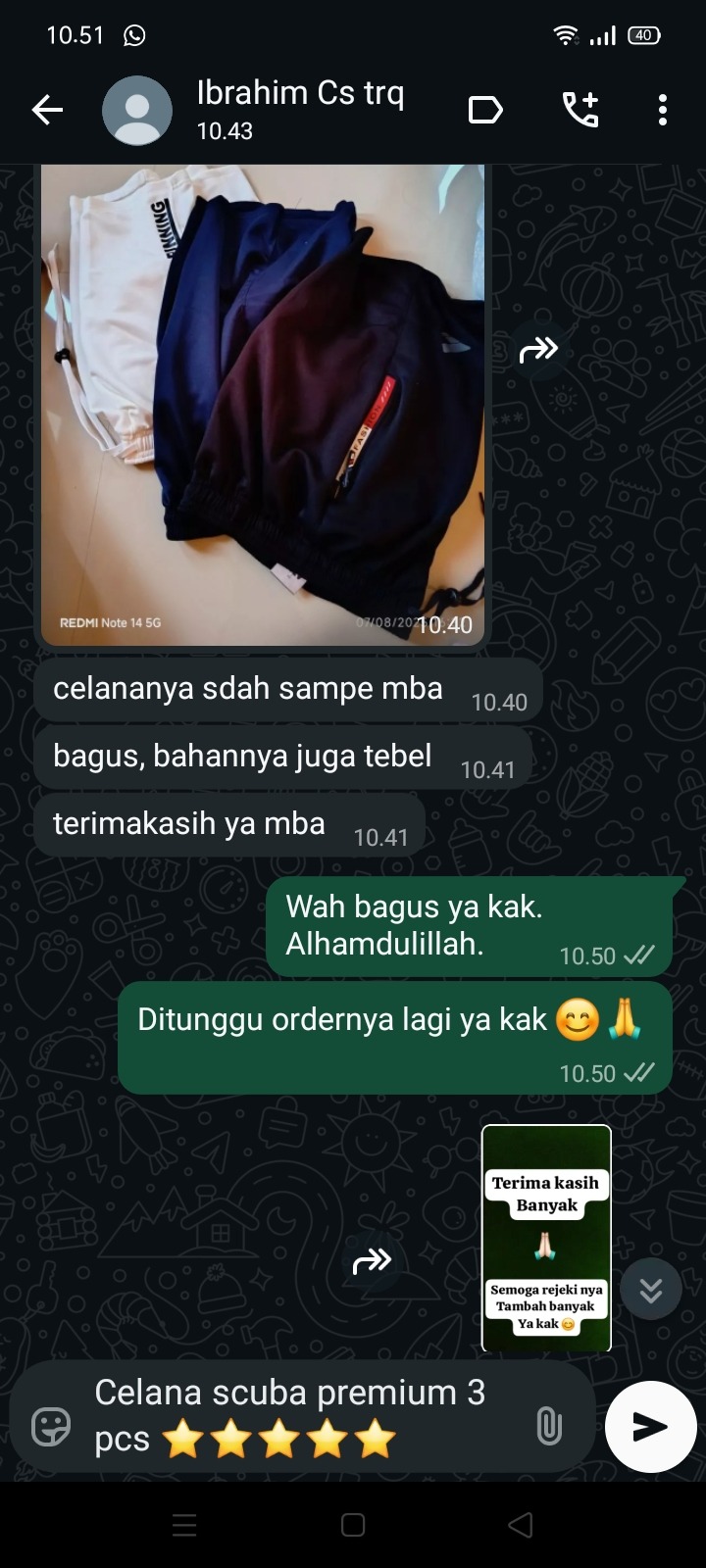Start a call with Ibrahim
706x1568 pixels.
580,110
